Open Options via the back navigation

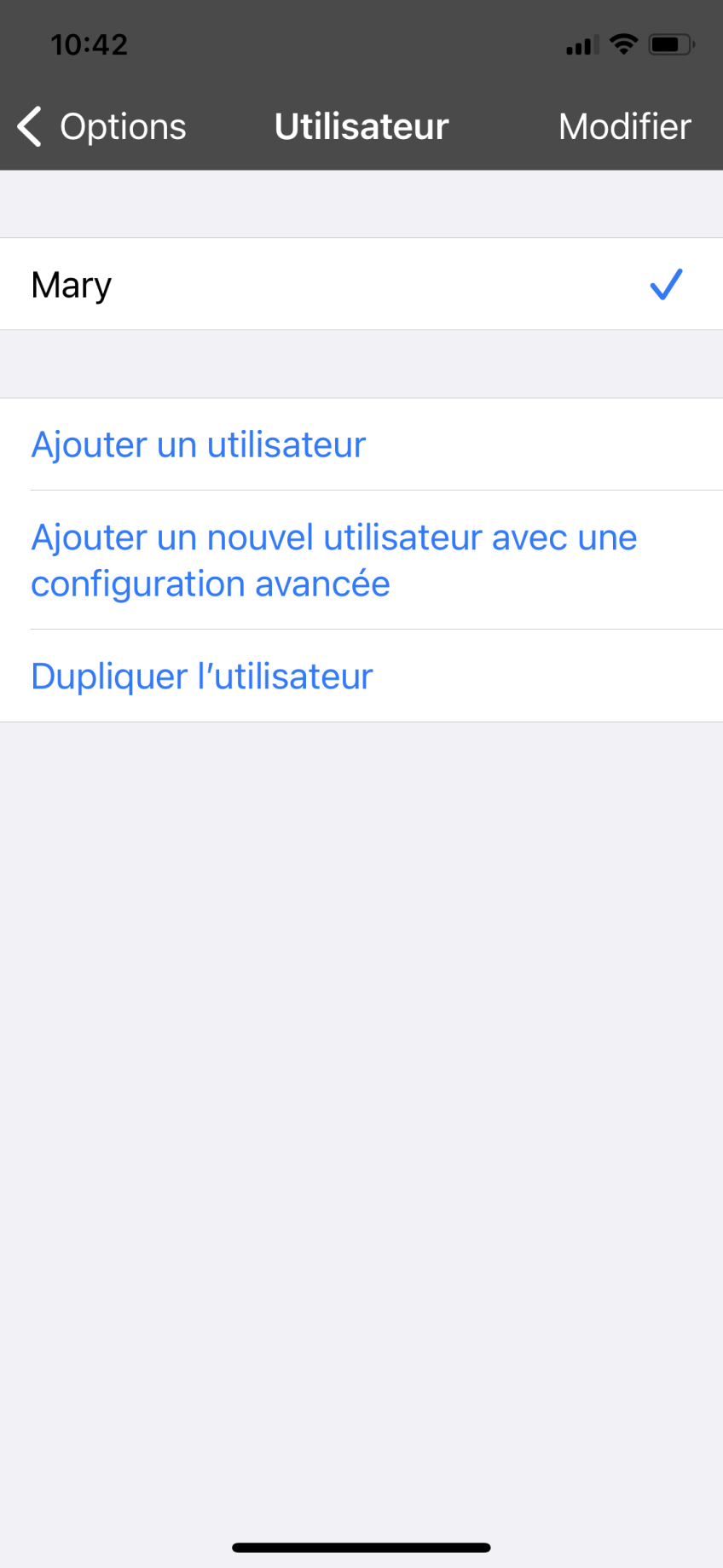click(x=94, y=126)
